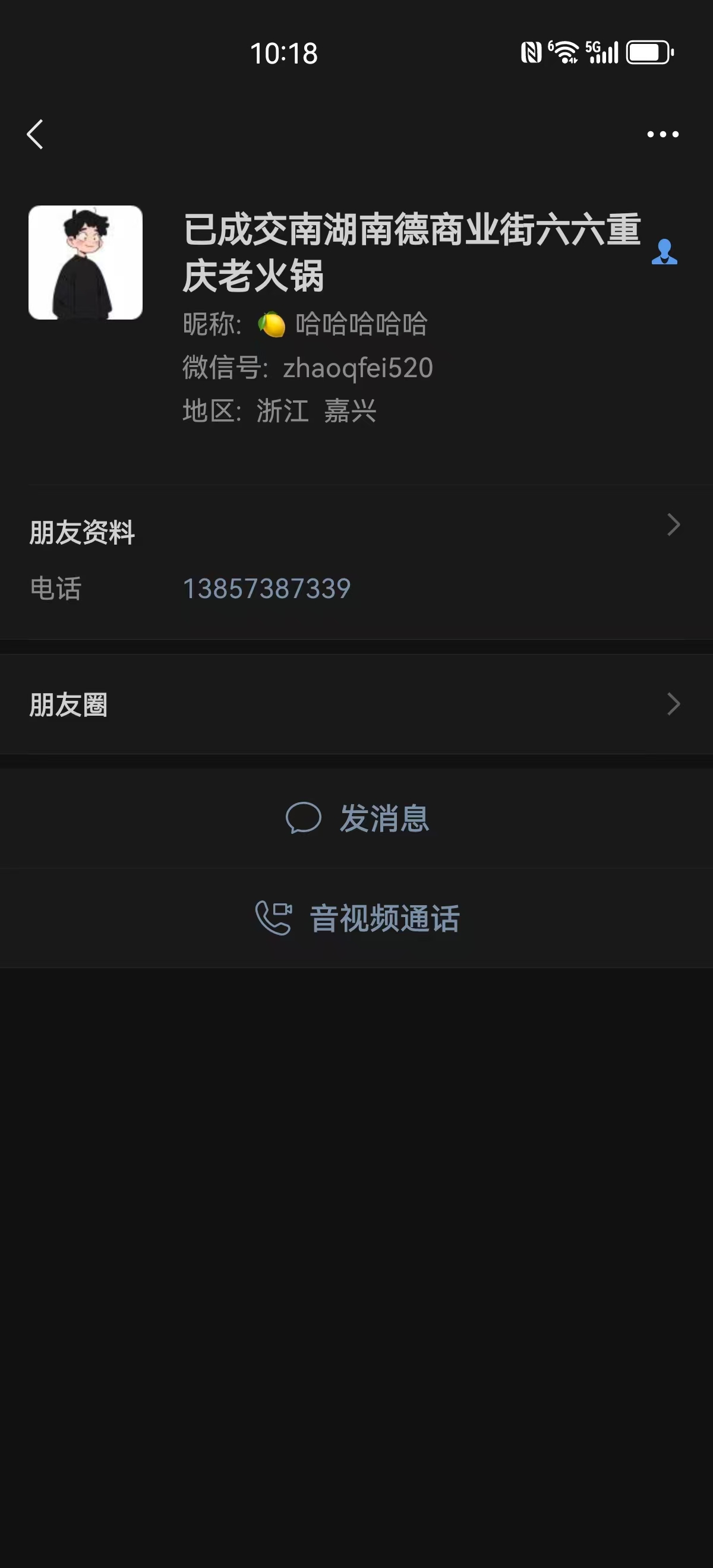Viewport: 713px width, 1568px height.
Task: Tap 发消息 to send a message
Action: point(384,818)
